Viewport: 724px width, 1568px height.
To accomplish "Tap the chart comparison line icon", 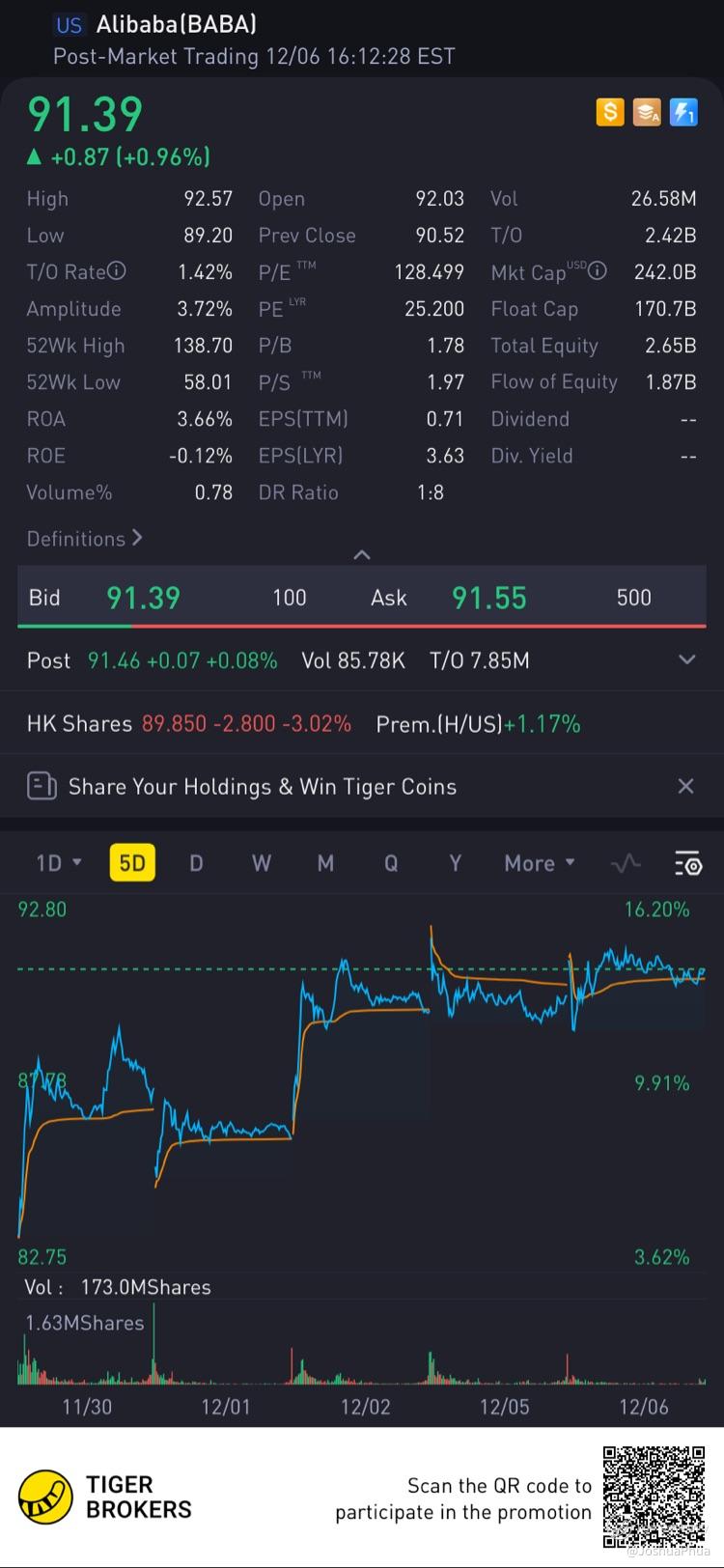I will click(x=626, y=863).
